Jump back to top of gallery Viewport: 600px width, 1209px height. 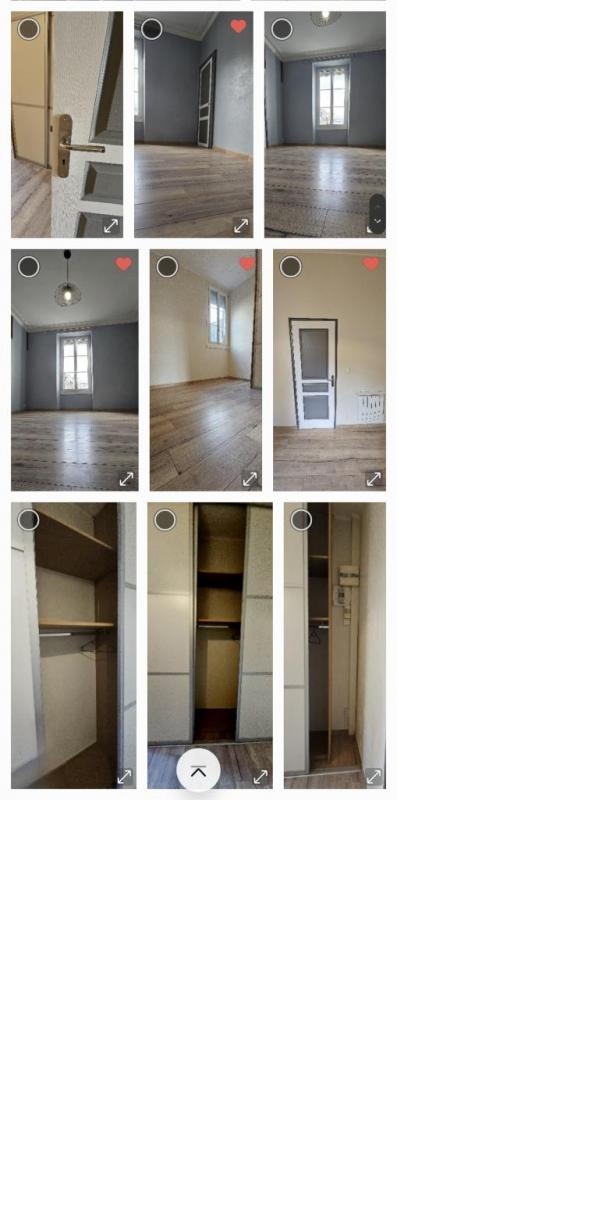click(198, 771)
